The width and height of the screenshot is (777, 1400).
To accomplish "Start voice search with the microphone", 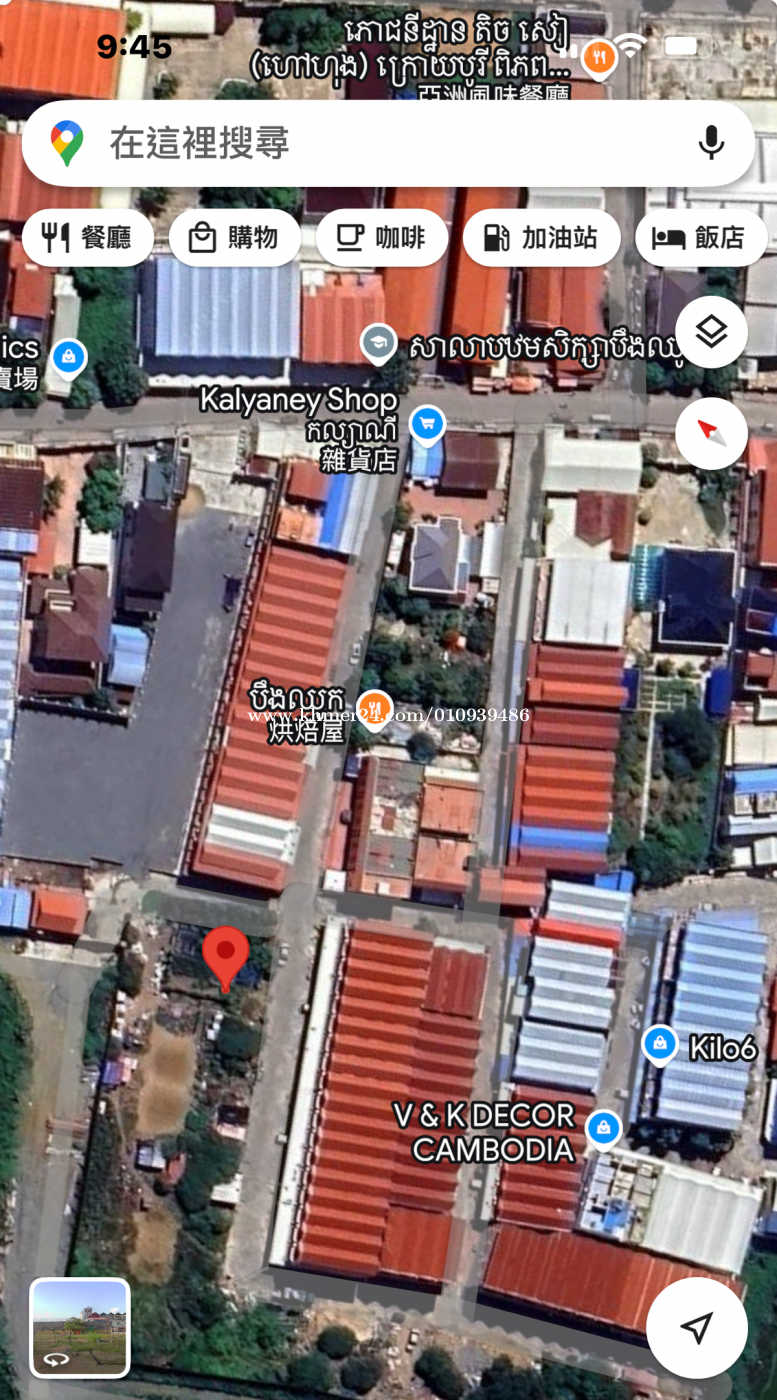I will click(x=711, y=143).
